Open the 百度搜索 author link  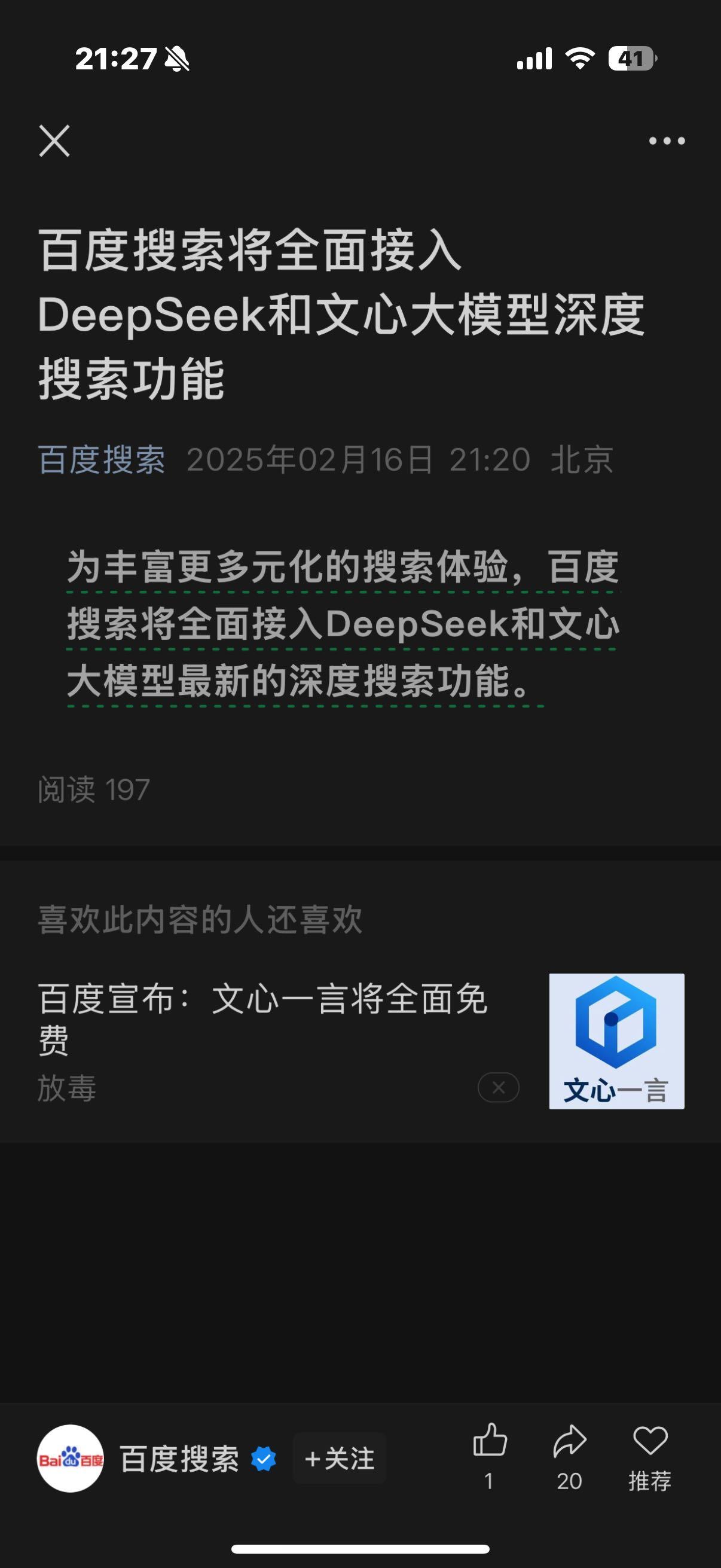[x=102, y=459]
